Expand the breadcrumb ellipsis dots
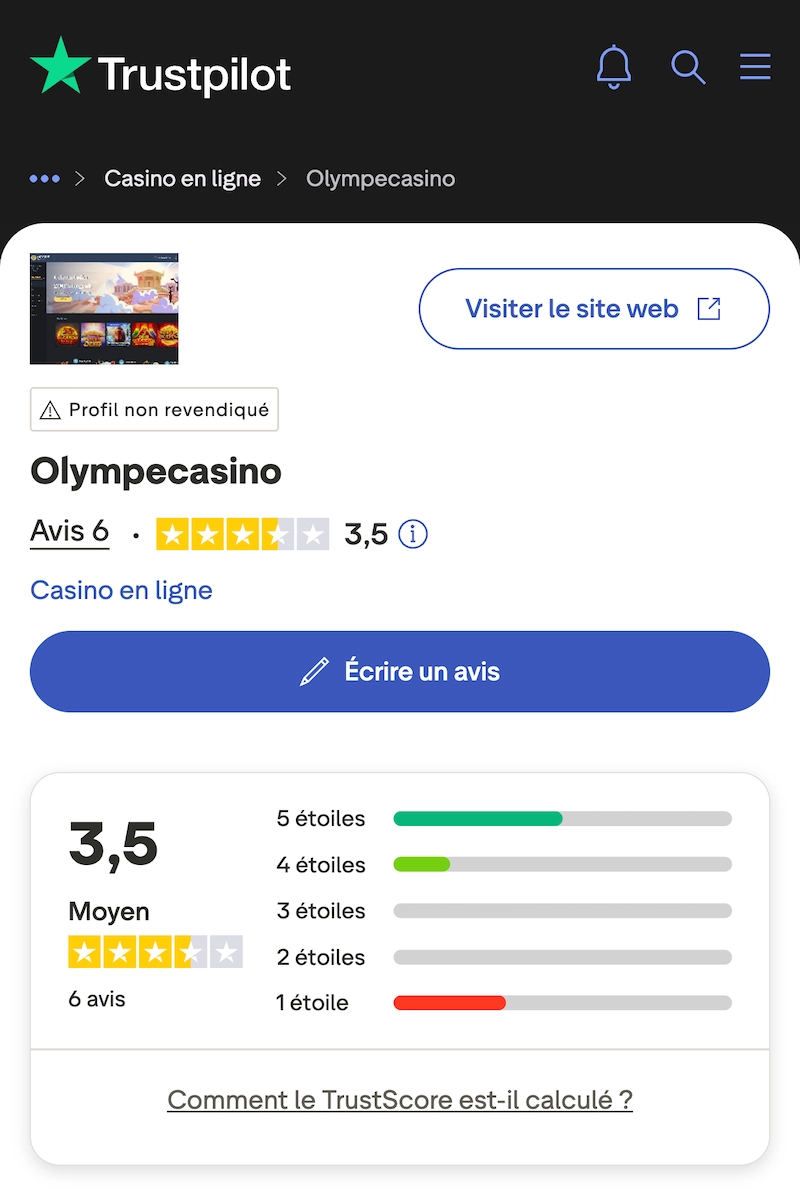Viewport: 800px width, 1189px height. point(45,178)
